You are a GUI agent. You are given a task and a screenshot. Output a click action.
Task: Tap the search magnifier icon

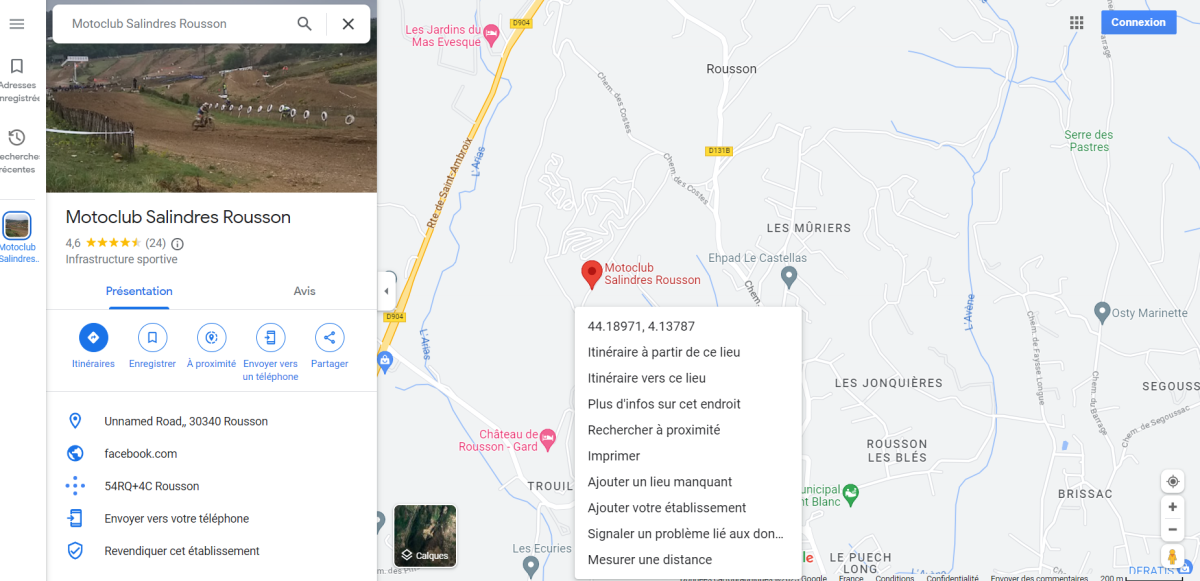pos(305,24)
